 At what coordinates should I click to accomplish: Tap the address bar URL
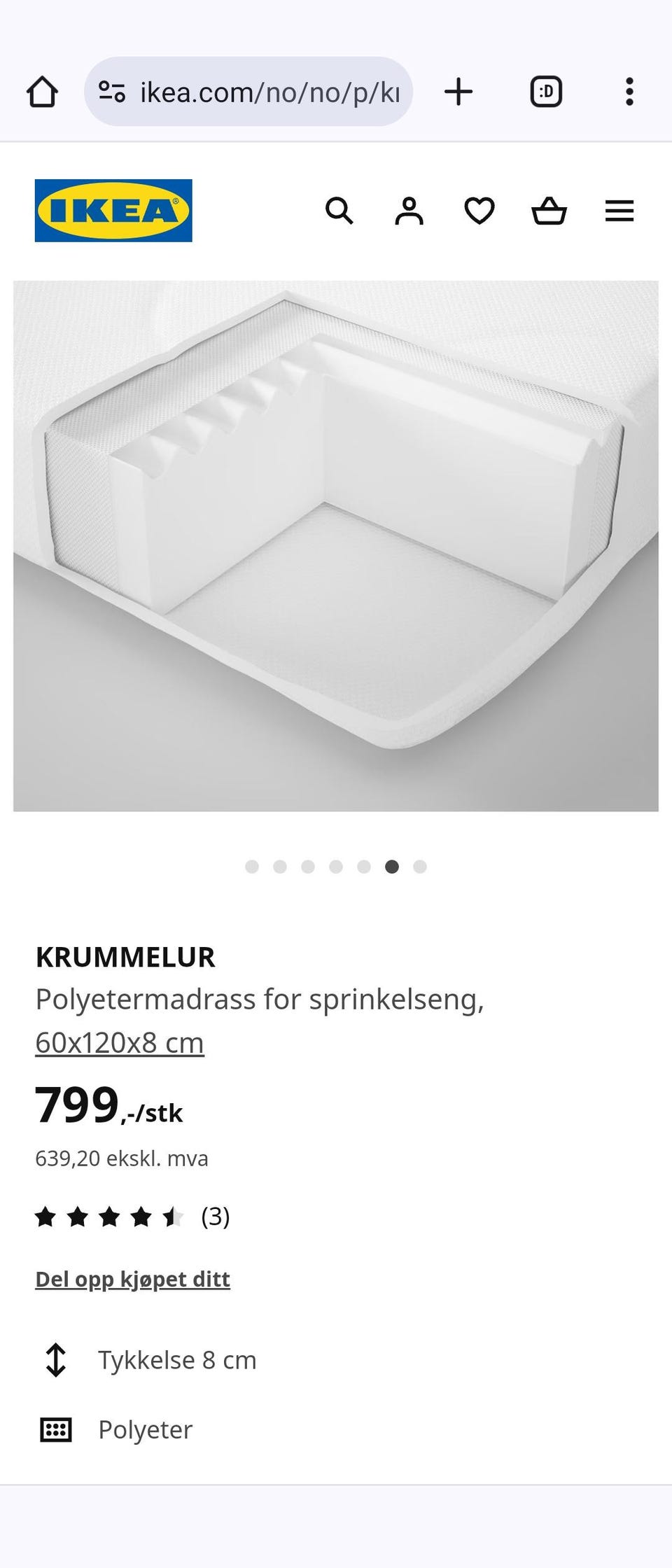click(x=266, y=91)
